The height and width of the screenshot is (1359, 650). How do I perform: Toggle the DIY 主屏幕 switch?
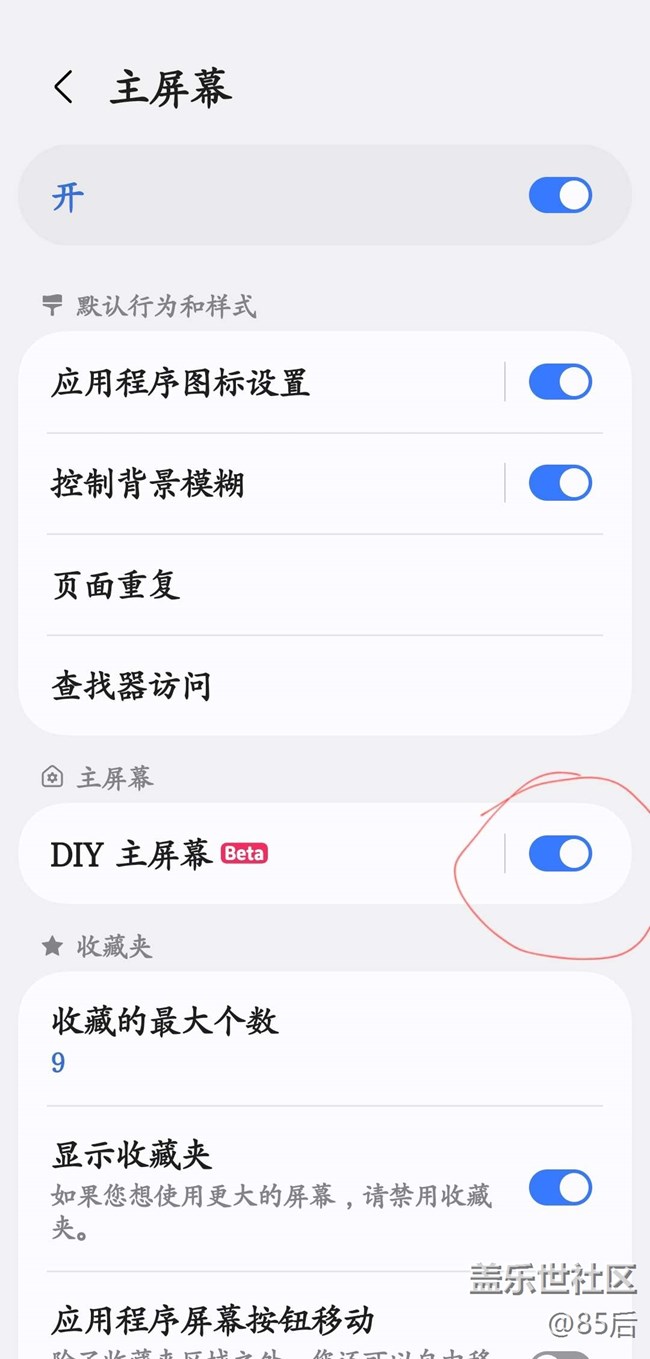[x=560, y=854]
